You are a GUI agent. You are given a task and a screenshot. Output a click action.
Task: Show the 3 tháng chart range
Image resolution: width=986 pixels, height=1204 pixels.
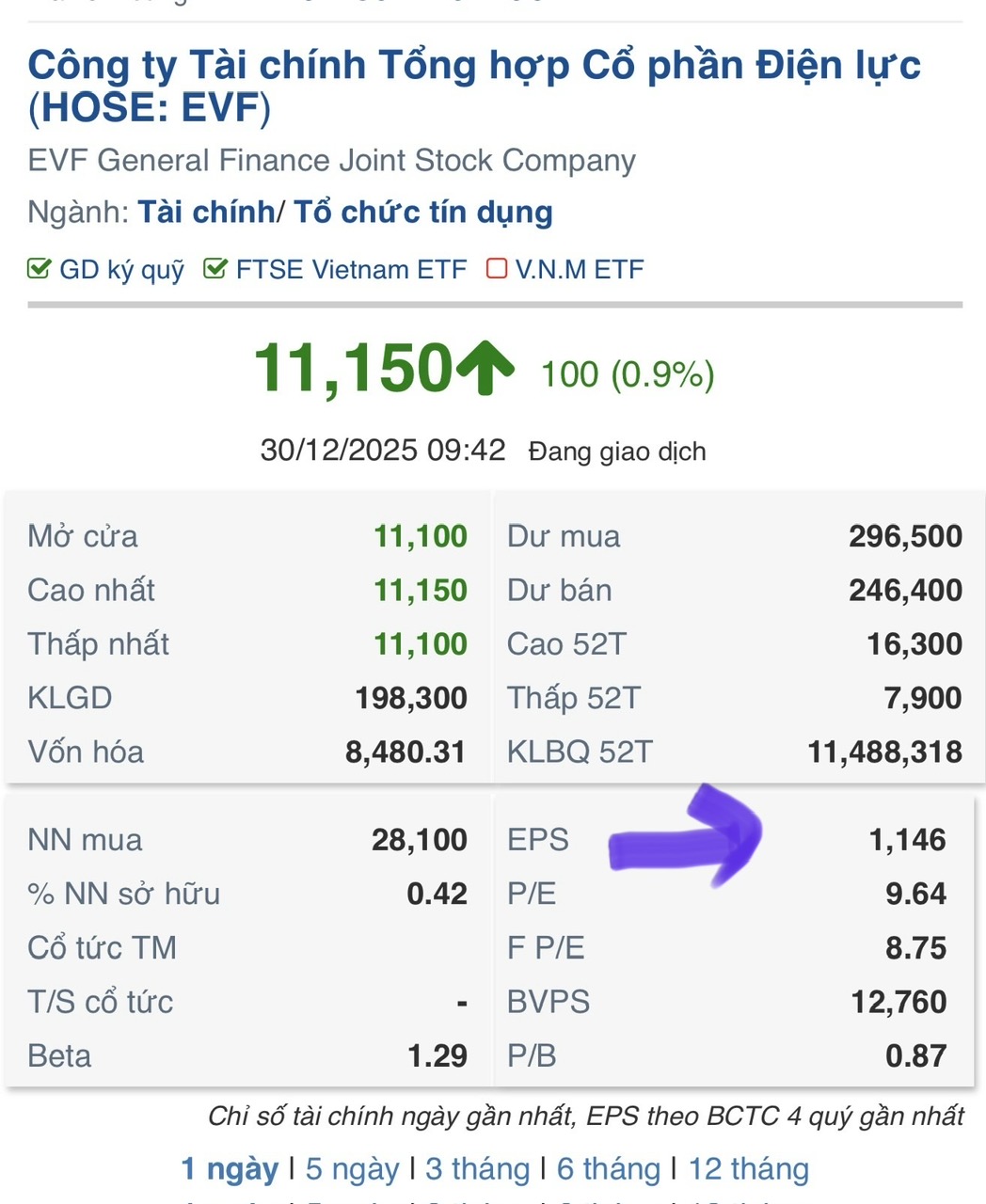477,1169
